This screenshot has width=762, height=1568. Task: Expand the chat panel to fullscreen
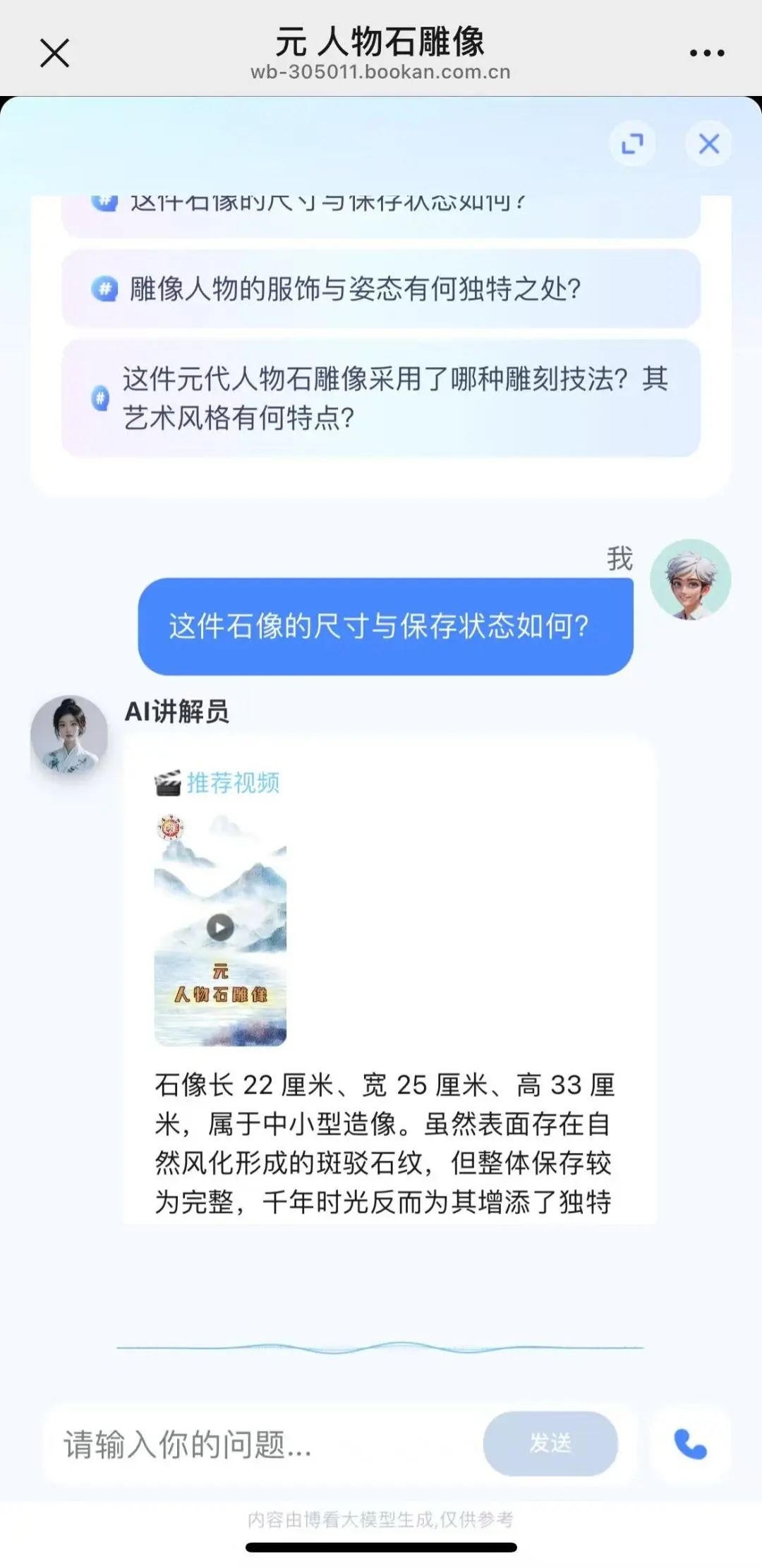(632, 144)
